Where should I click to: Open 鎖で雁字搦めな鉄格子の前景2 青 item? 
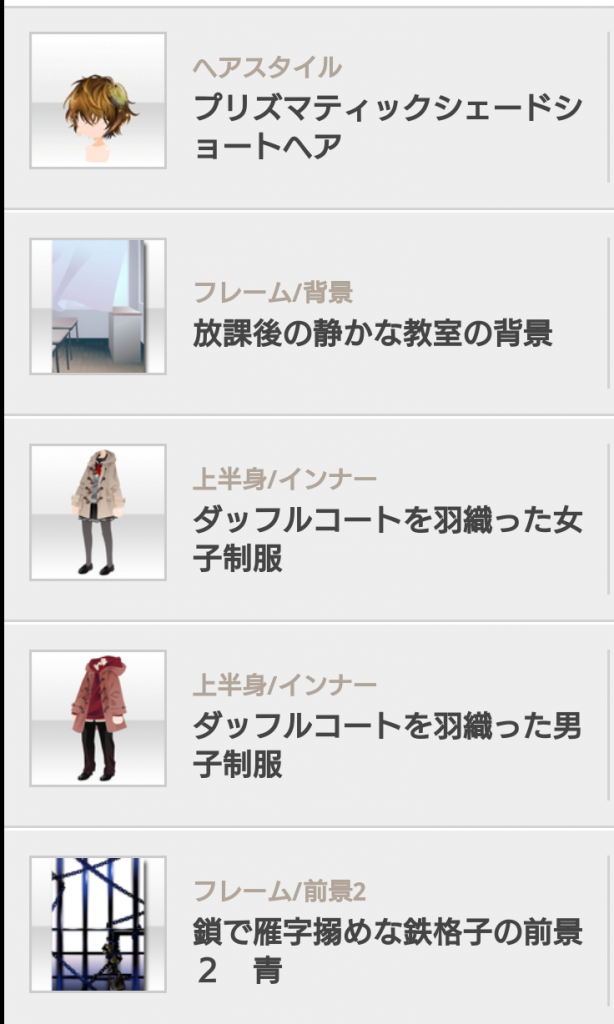point(385,952)
